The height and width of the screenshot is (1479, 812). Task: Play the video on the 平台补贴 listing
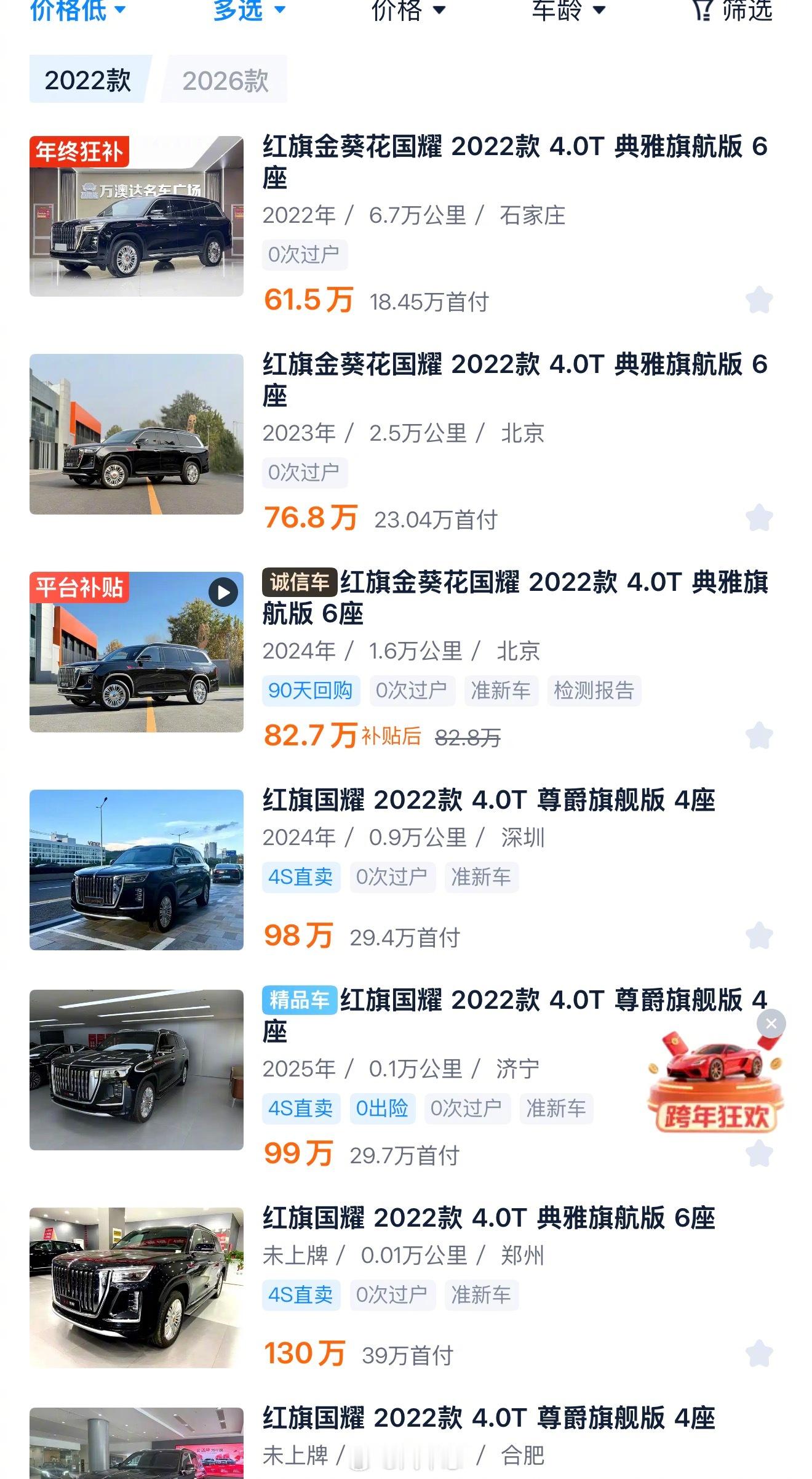click(223, 591)
